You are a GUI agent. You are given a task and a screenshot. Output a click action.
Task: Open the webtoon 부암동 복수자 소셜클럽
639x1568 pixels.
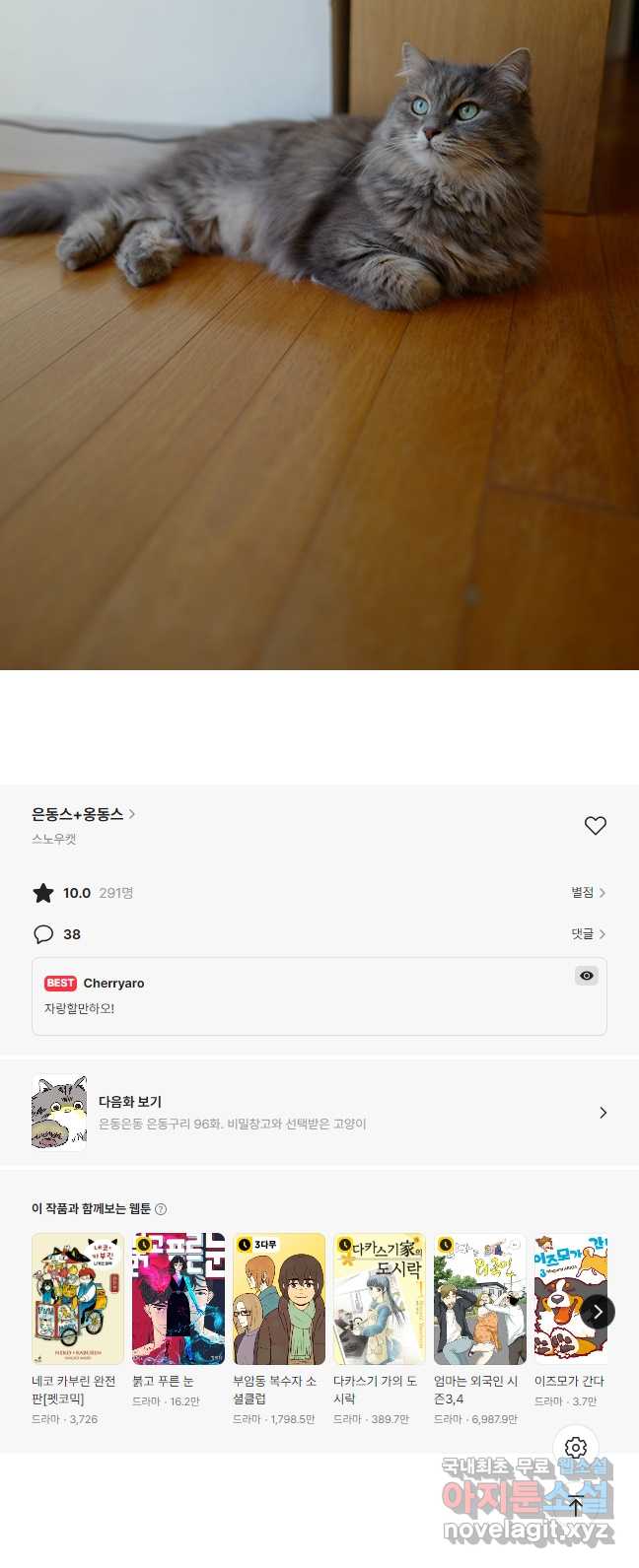(x=279, y=1298)
